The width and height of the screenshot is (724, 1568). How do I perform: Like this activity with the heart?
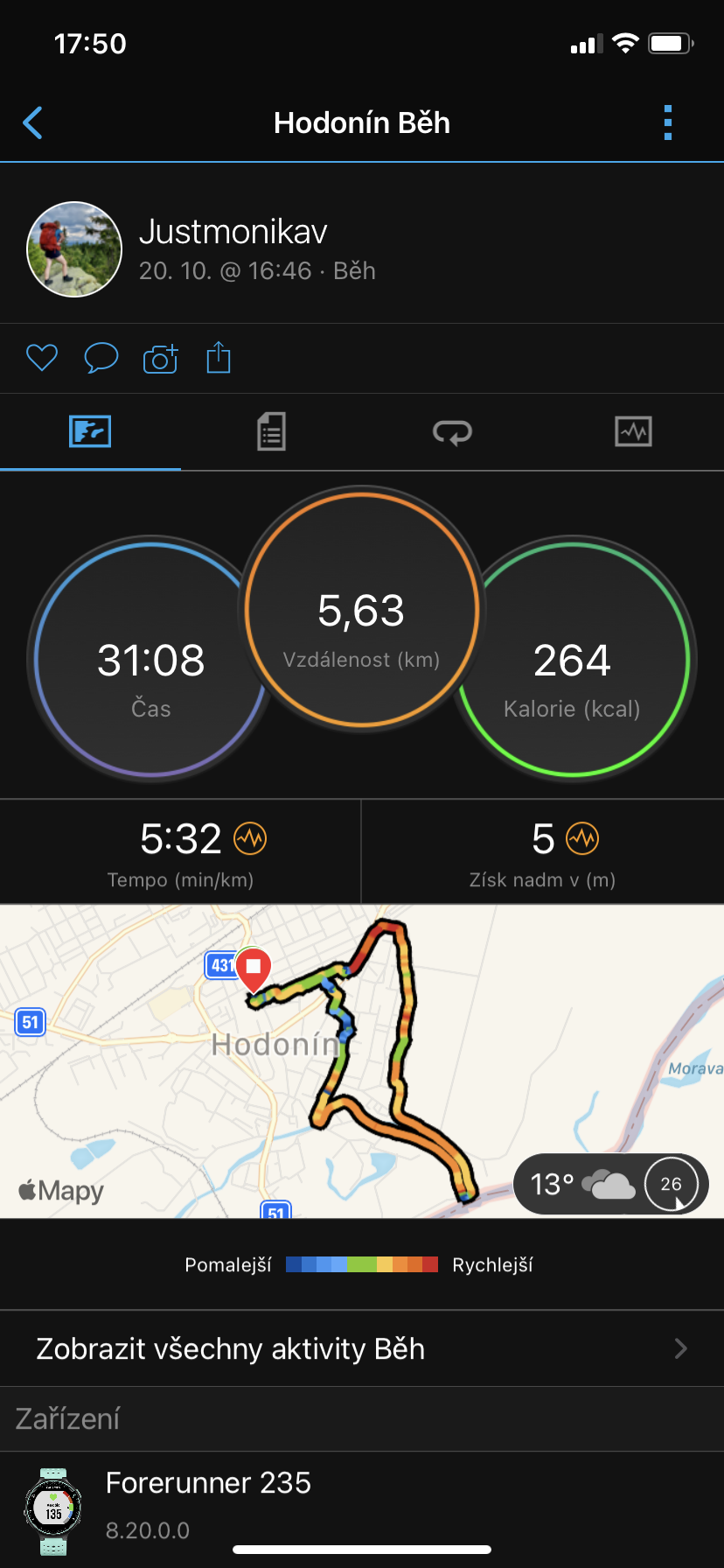click(41, 358)
